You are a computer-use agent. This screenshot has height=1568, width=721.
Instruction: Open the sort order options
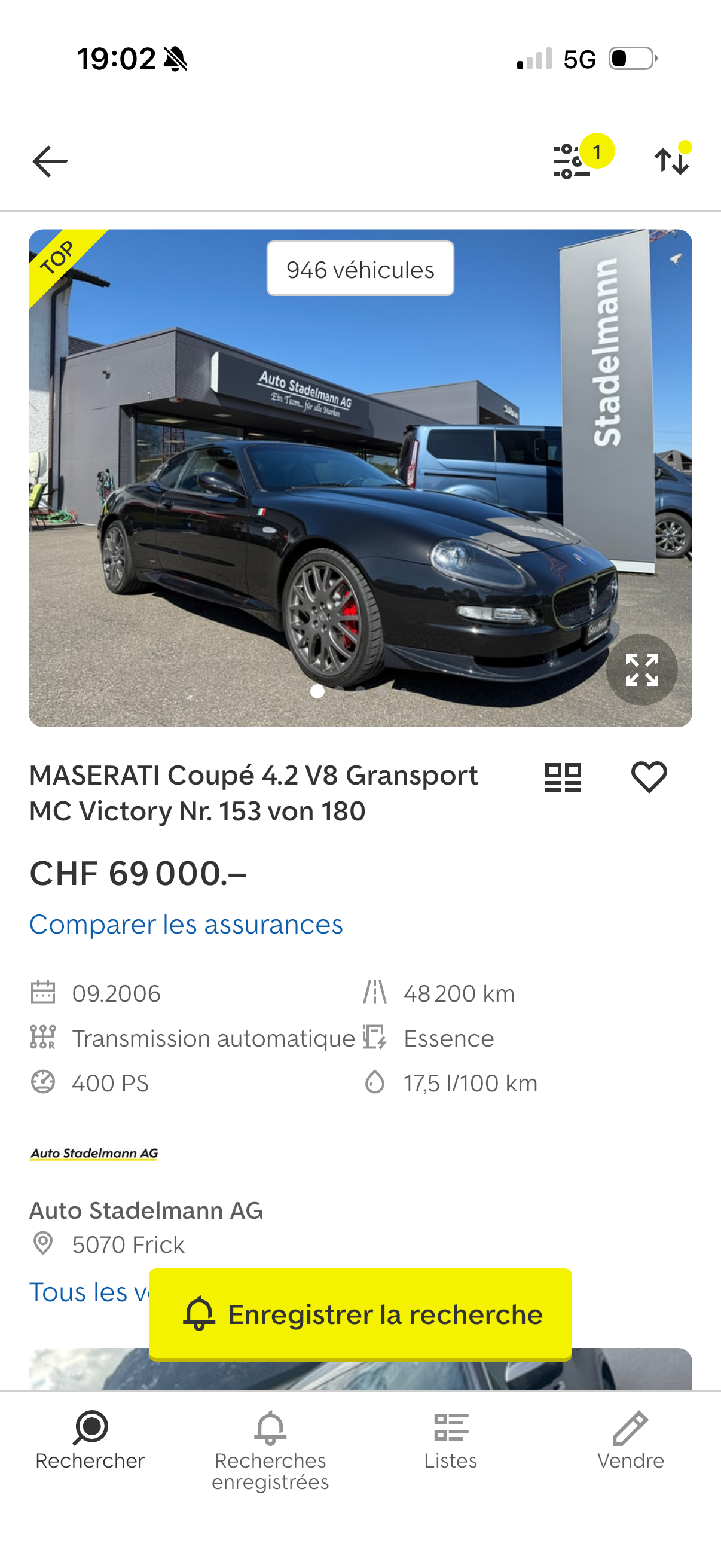(671, 161)
